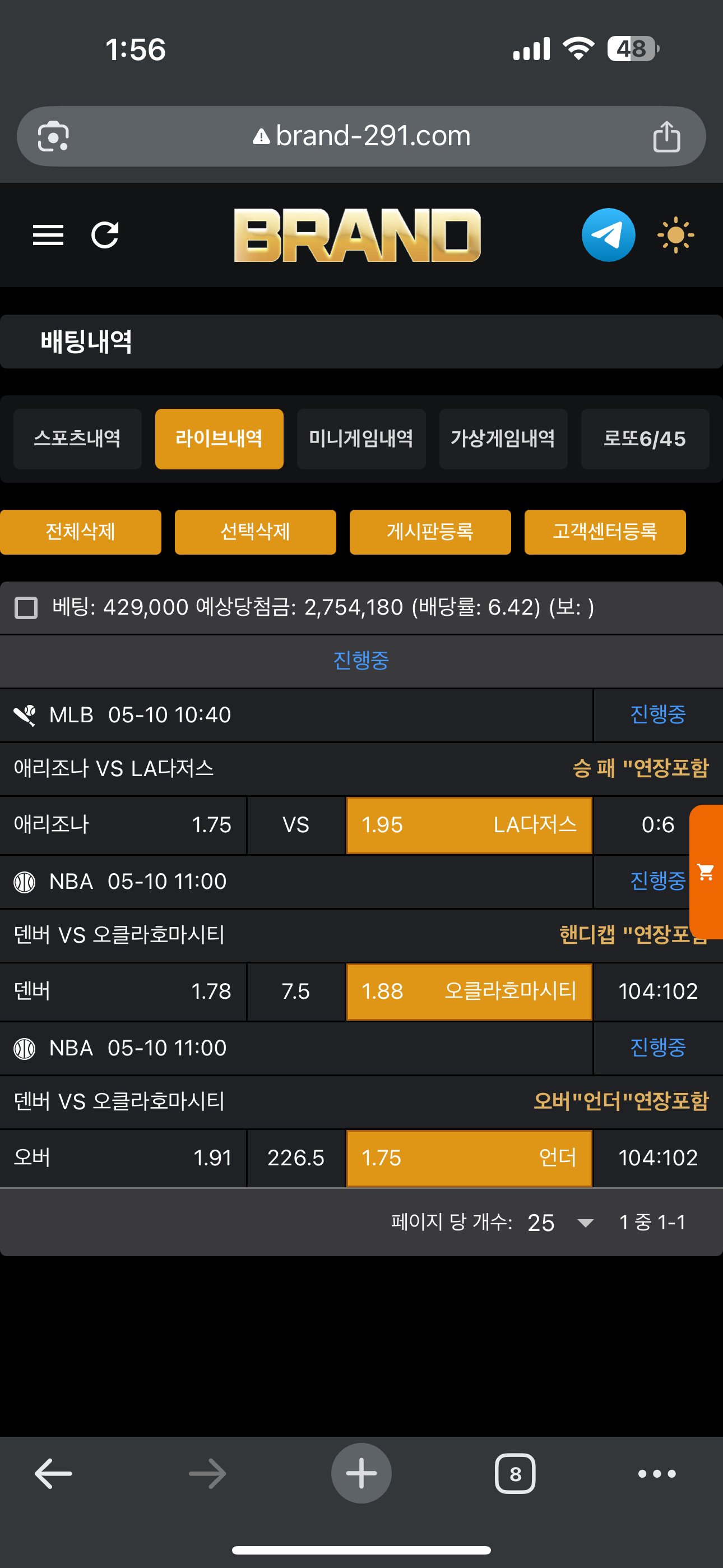Viewport: 723px width, 1568px height.
Task: Go to the 로또6/45 tab
Action: pyautogui.click(x=645, y=439)
